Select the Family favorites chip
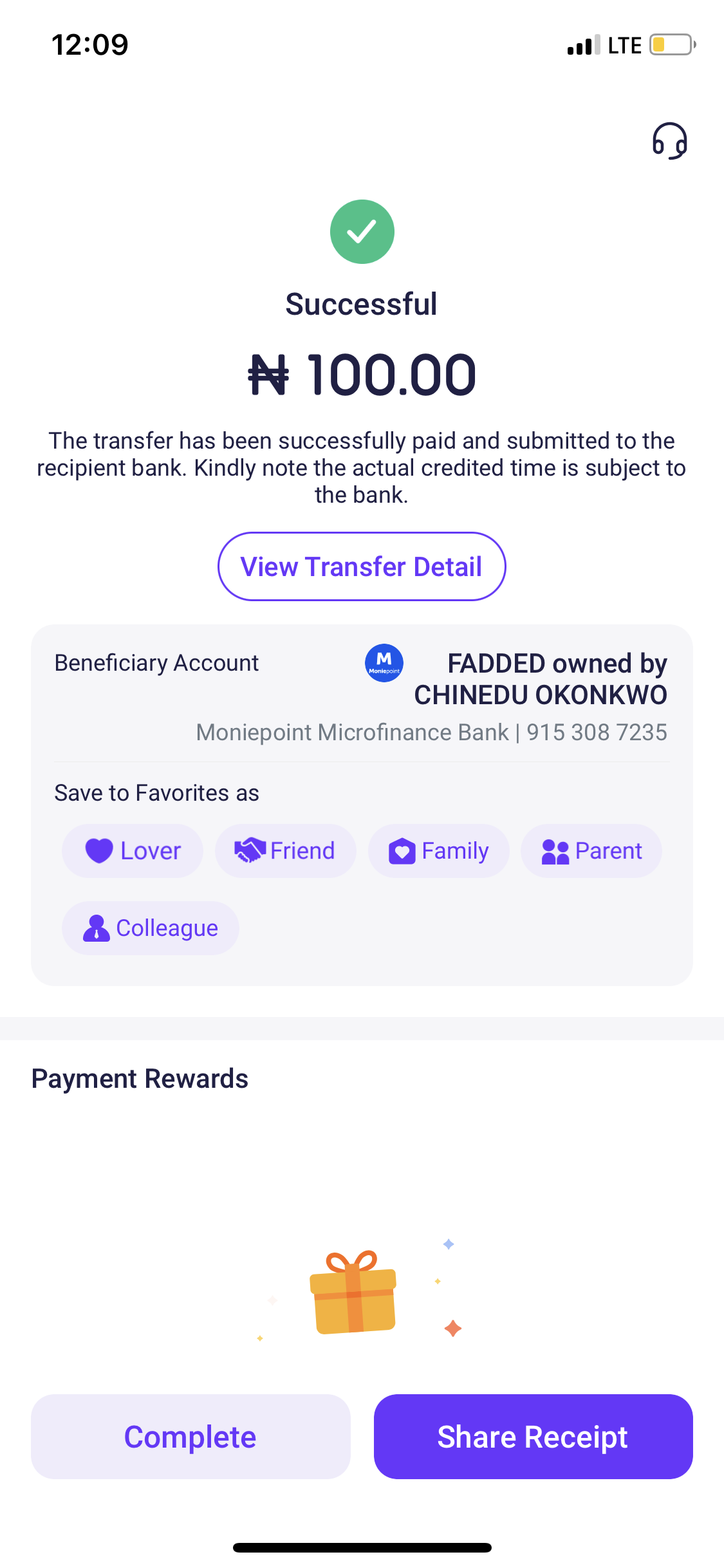 (438, 851)
